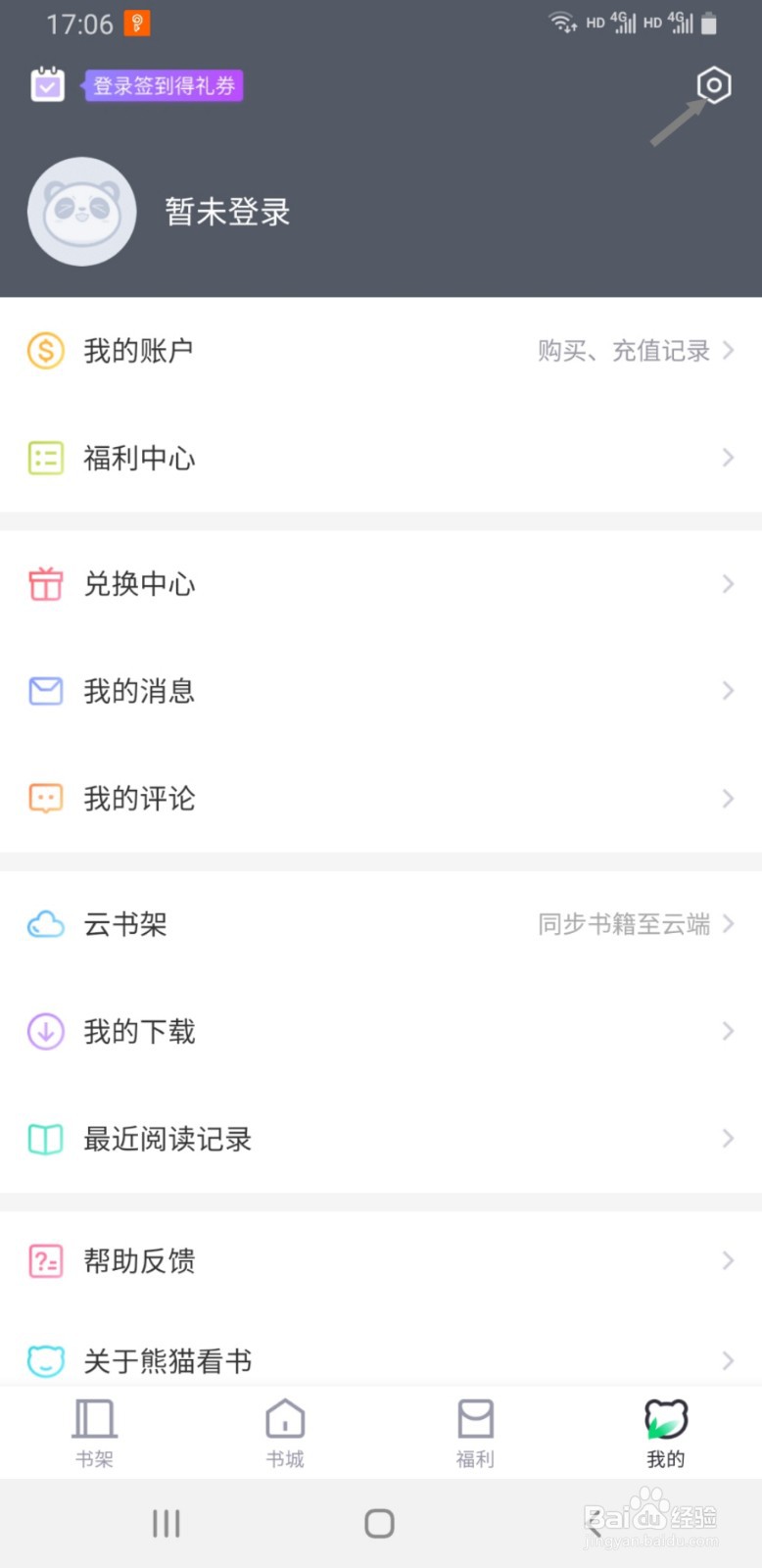The width and height of the screenshot is (762, 1568).
Task: Click the sign-in calendar icon top left
Action: [46, 83]
